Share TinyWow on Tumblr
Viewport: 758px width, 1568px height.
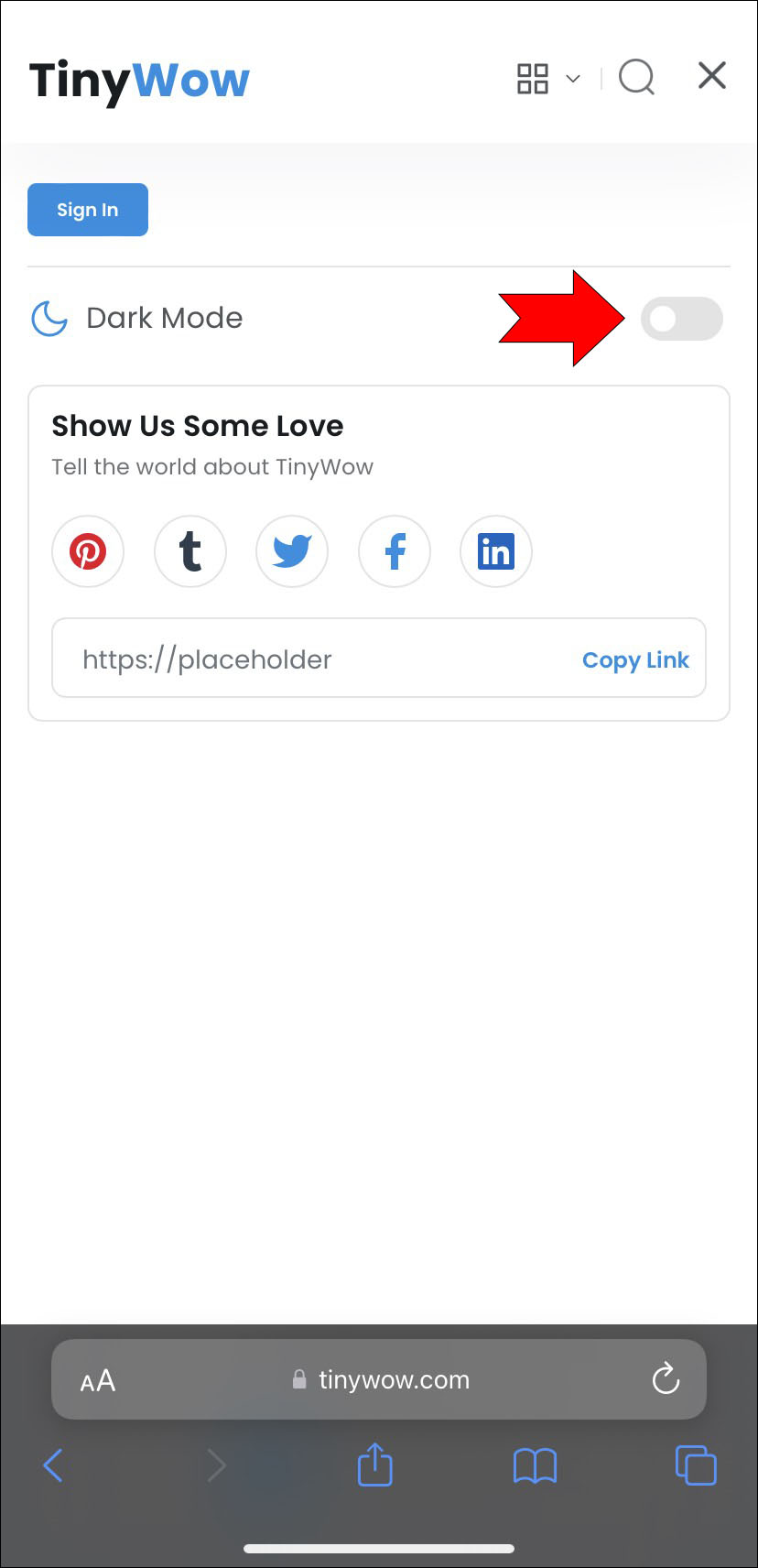coord(190,551)
